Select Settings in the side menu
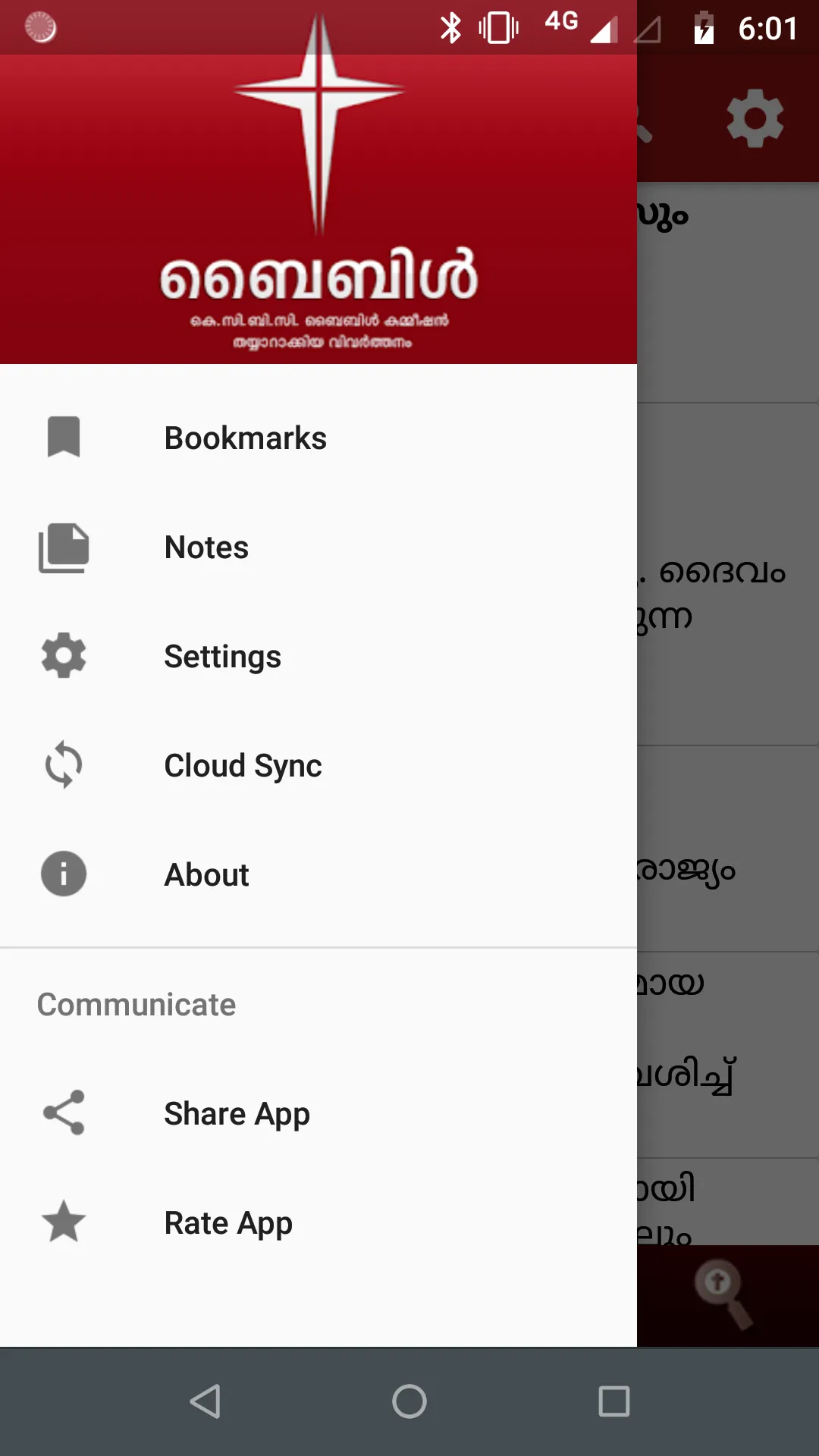The height and width of the screenshot is (1456, 819). [222, 656]
